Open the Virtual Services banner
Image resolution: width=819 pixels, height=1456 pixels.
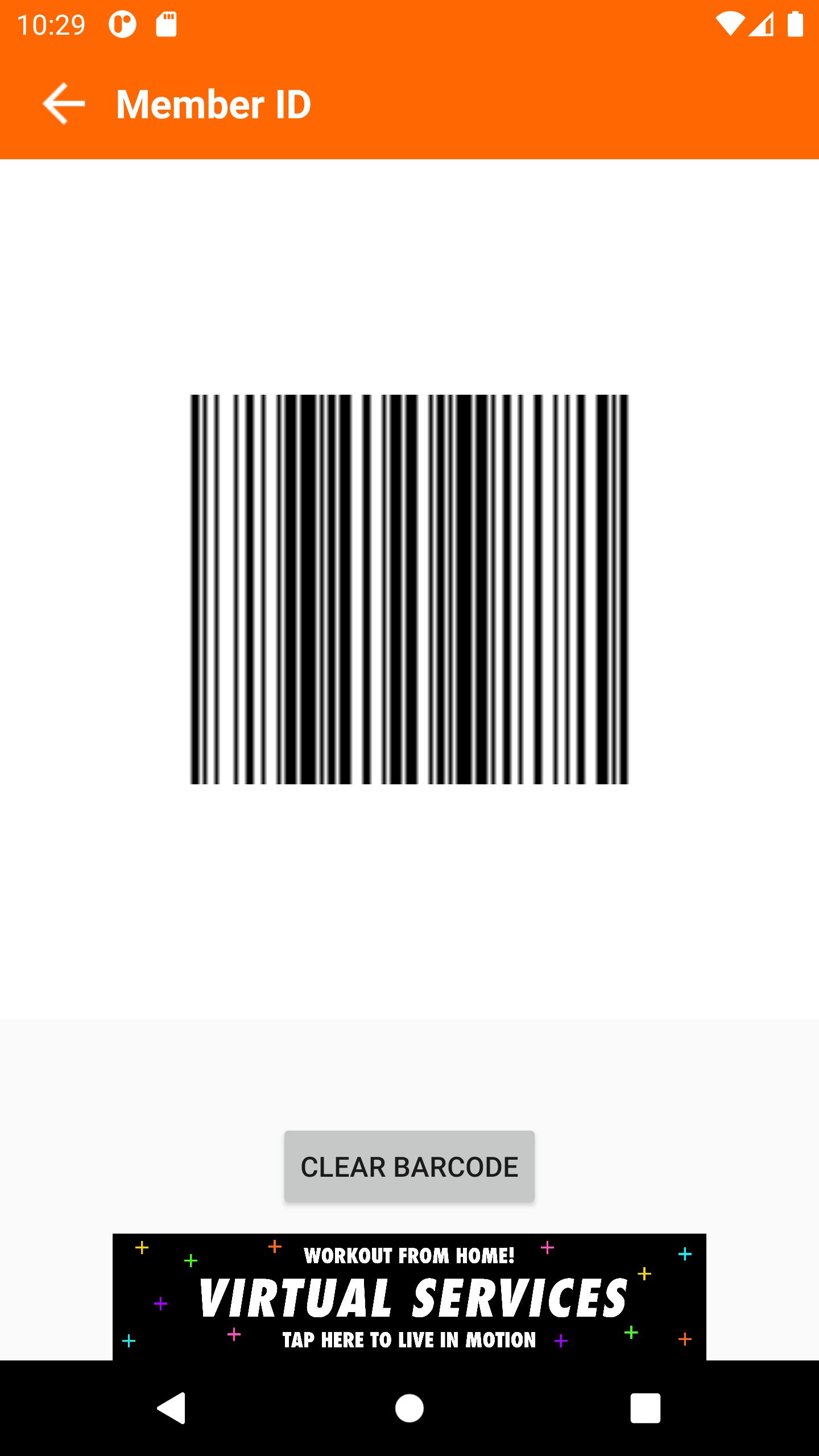[x=409, y=1297]
